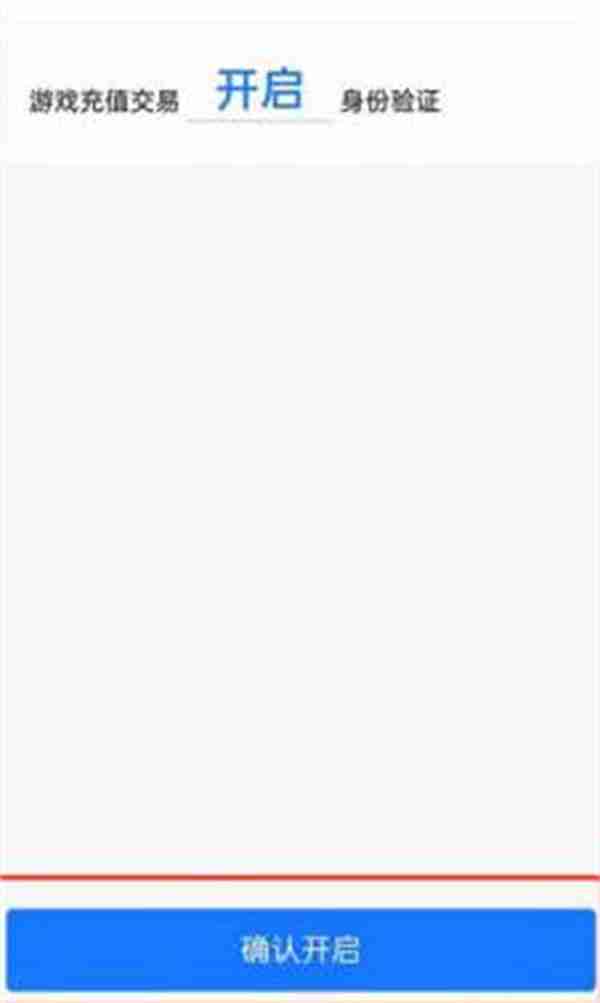Open the 开启 option selector
This screenshot has height=1003, width=600.
click(259, 92)
